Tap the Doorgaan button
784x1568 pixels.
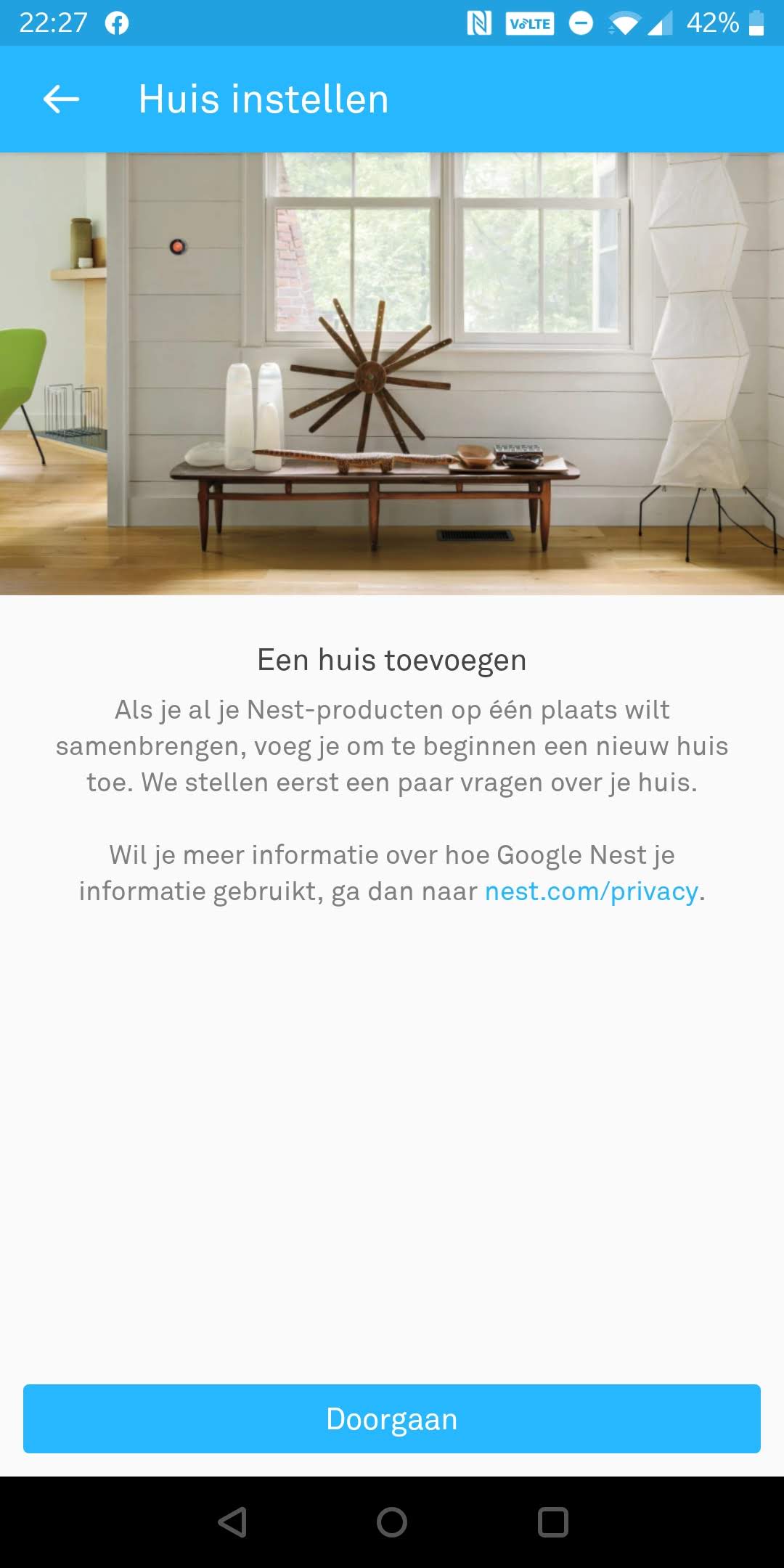[392, 1418]
